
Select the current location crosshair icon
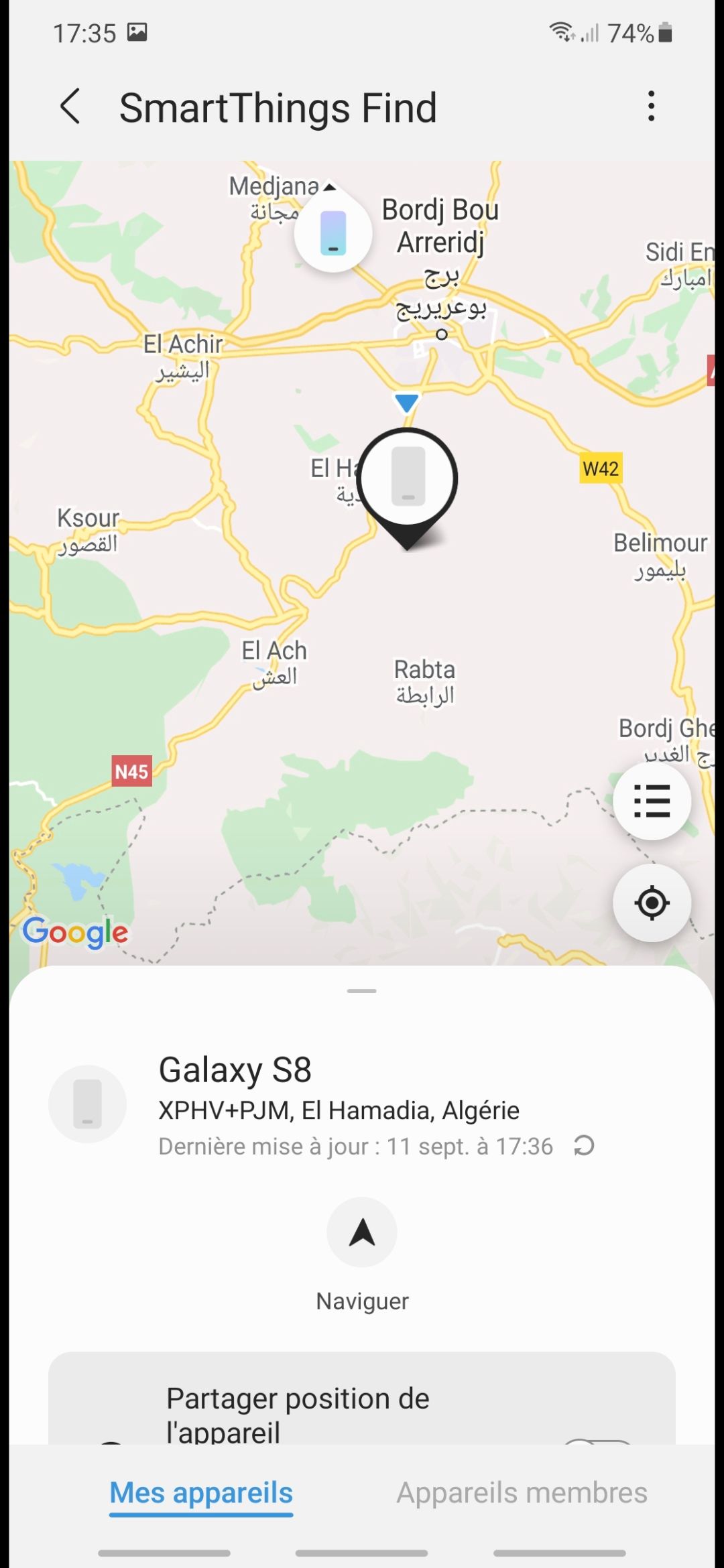[652, 902]
